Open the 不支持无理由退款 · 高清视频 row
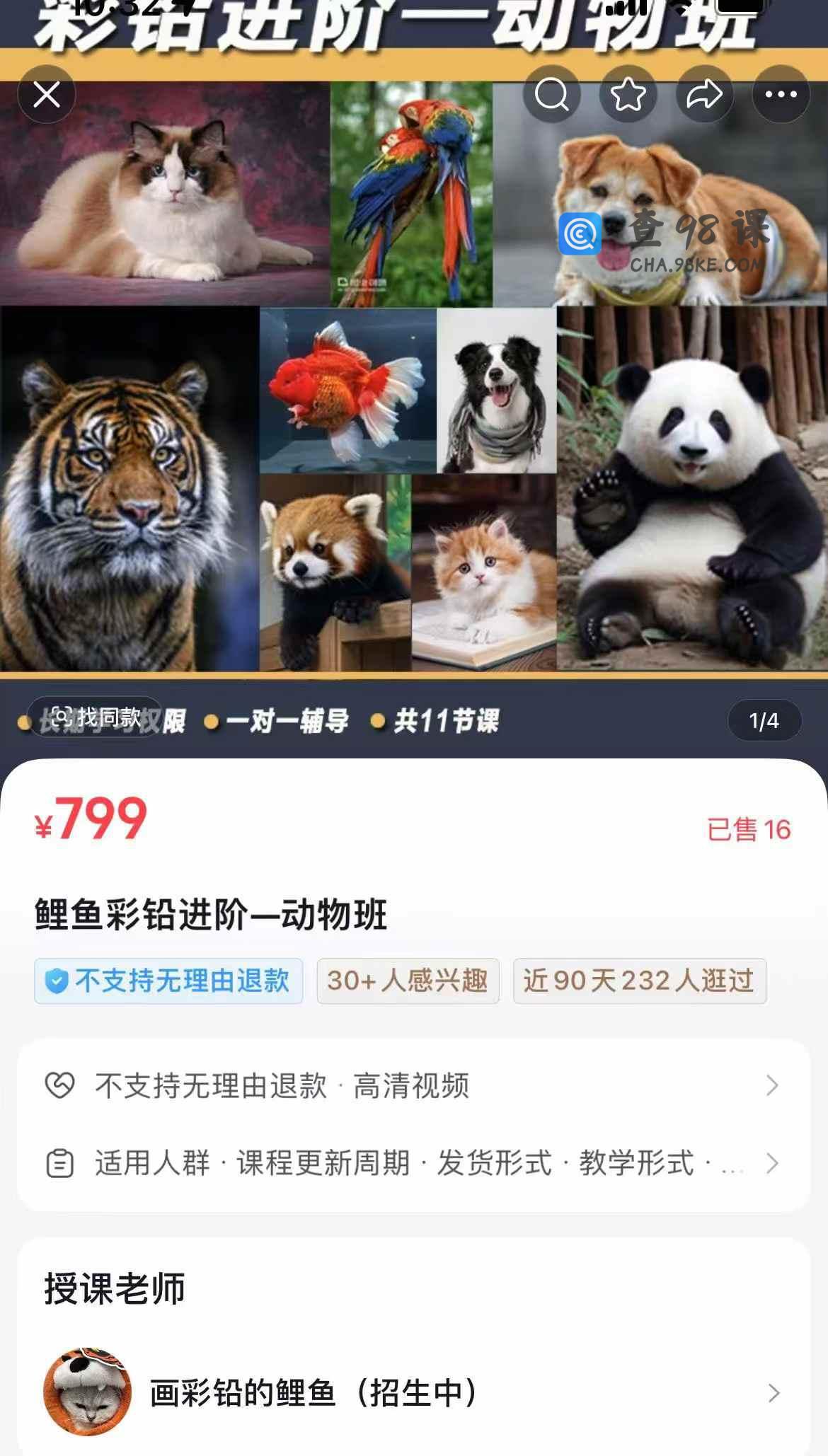This screenshot has height=1456, width=828. click(x=413, y=1085)
